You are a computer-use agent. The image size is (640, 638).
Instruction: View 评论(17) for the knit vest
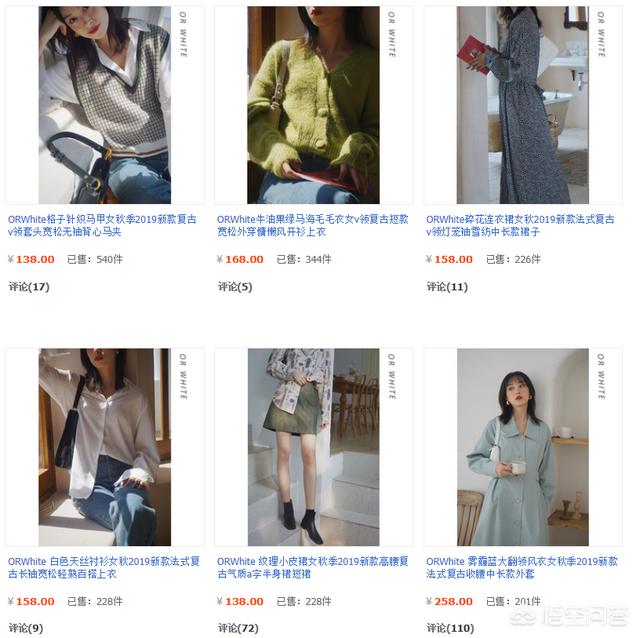coord(28,287)
